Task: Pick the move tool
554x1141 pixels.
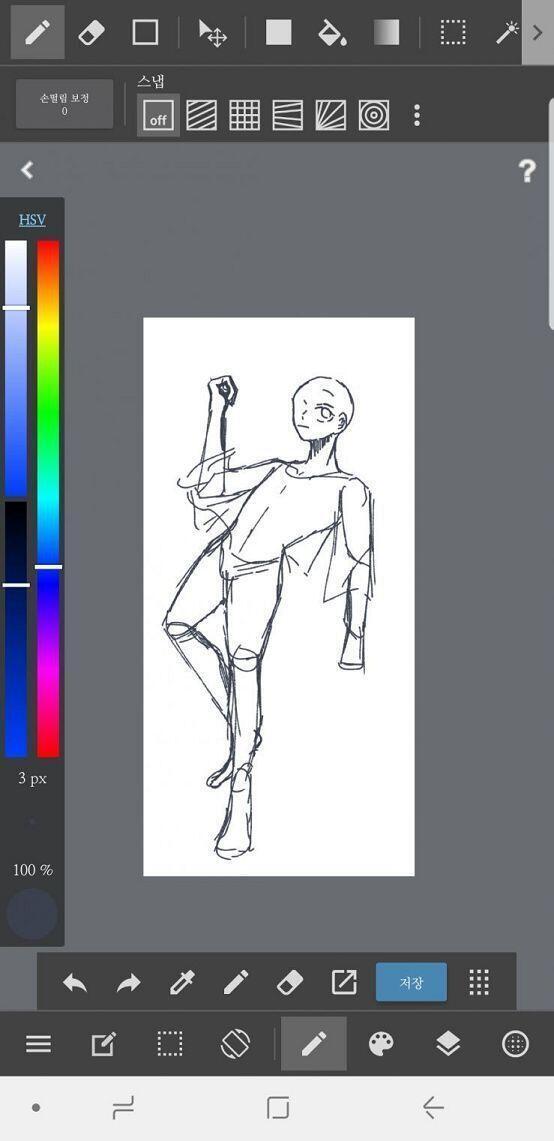Action: tap(213, 33)
